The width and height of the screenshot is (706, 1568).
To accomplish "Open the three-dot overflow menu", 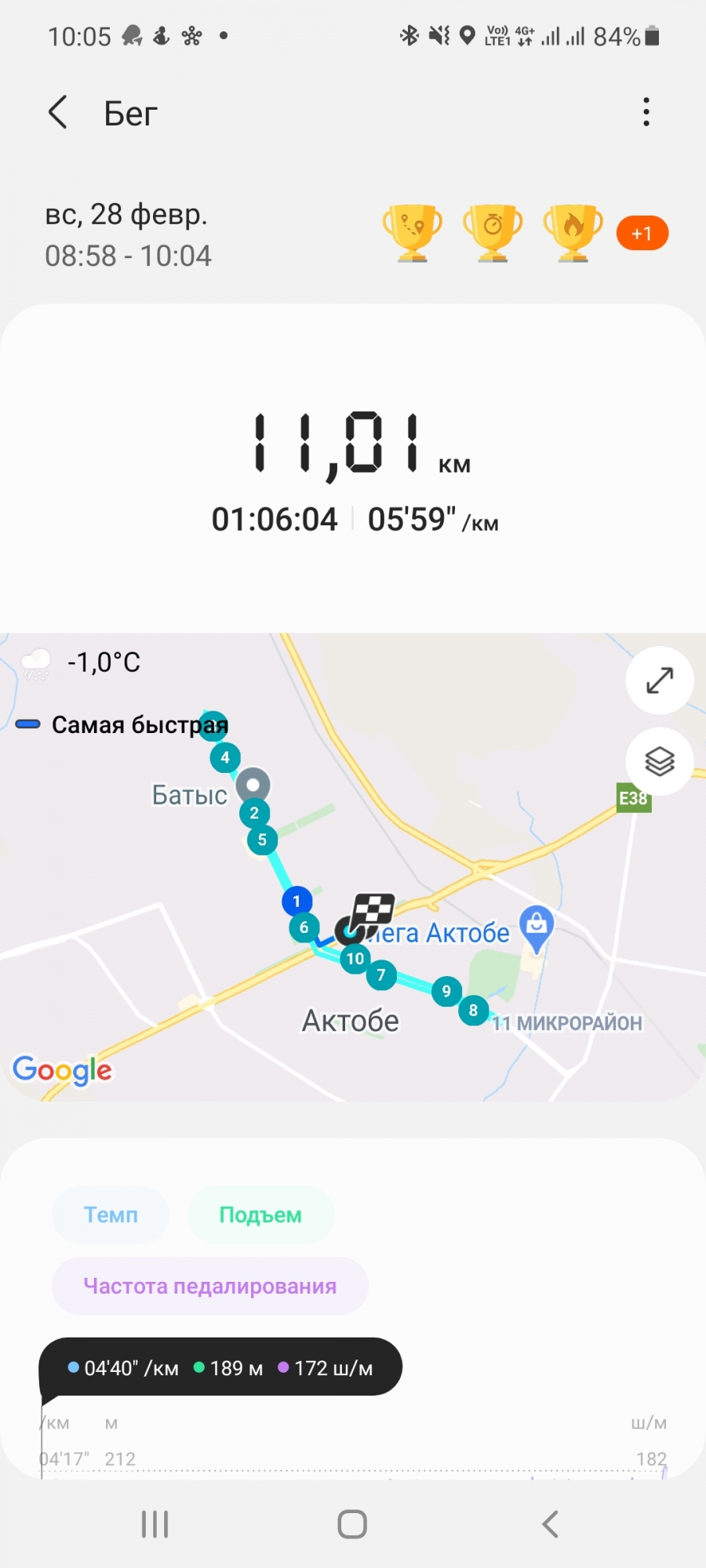I will pos(646,112).
